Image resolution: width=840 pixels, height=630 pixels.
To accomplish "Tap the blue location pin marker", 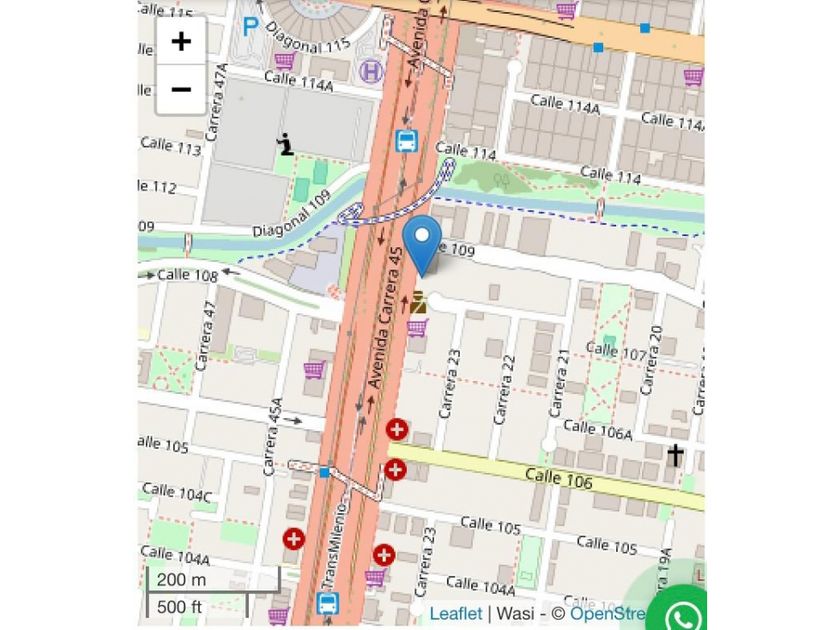I will (x=422, y=242).
